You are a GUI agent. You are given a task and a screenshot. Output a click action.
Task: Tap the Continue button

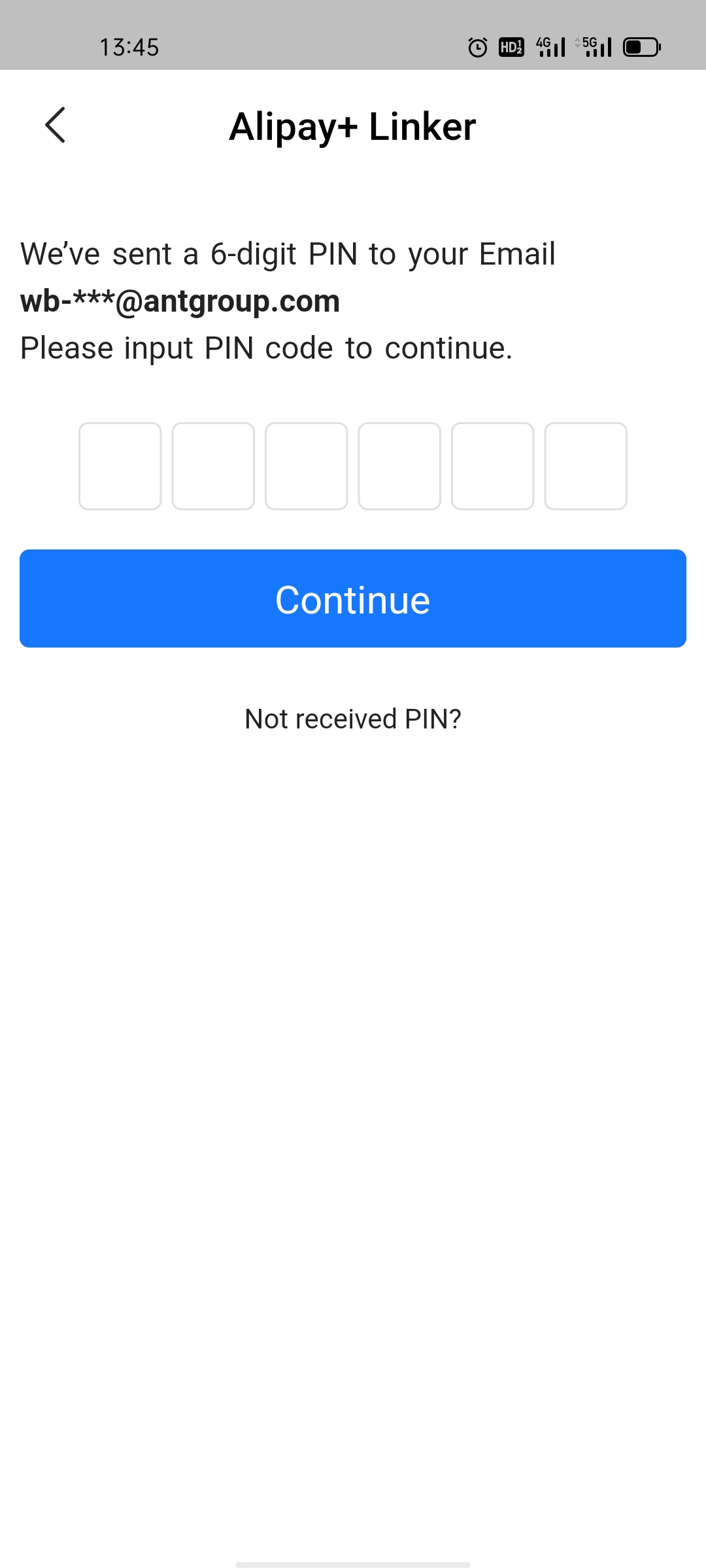click(353, 598)
